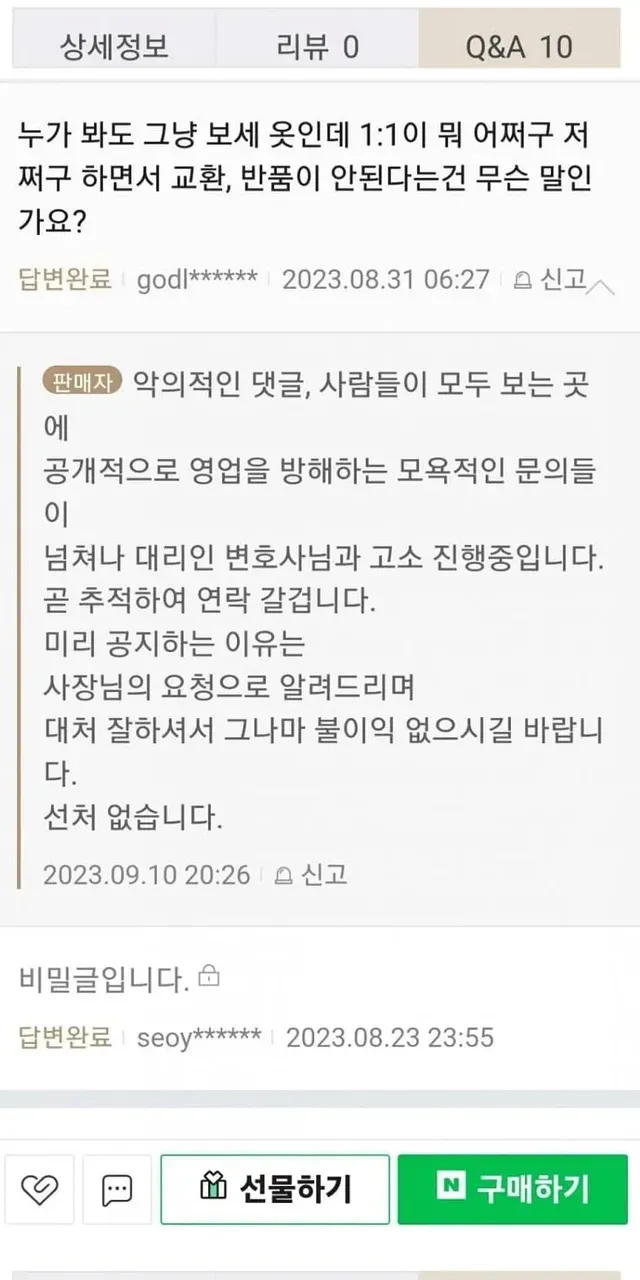Add this product to wishlist with heart icon
The height and width of the screenshot is (1280, 640).
coord(40,1189)
